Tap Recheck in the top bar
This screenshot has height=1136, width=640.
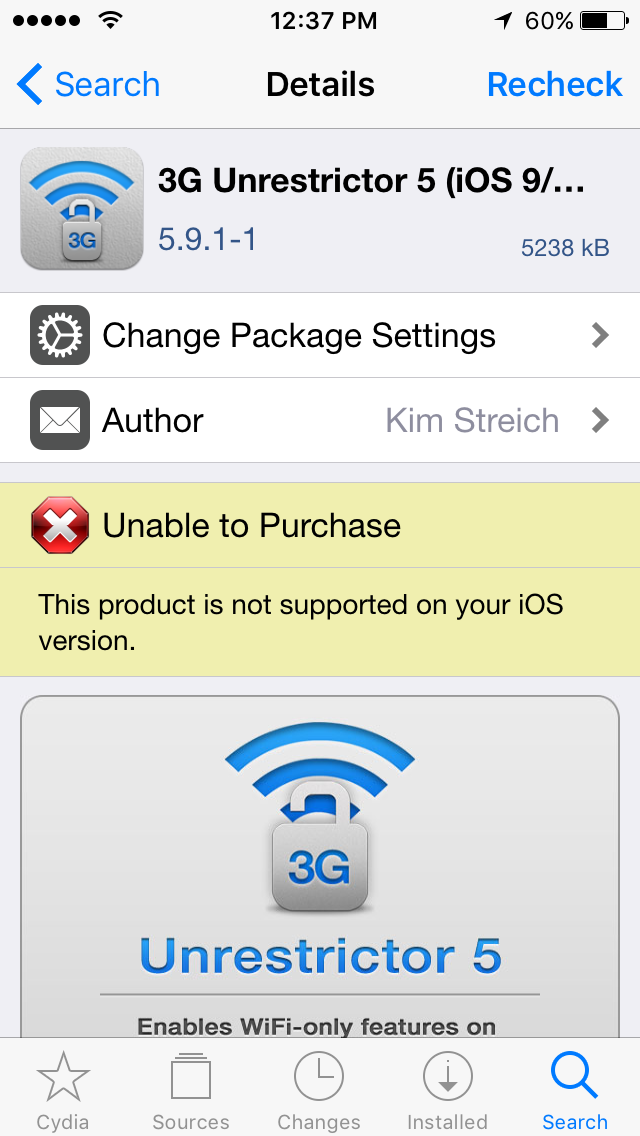point(554,85)
